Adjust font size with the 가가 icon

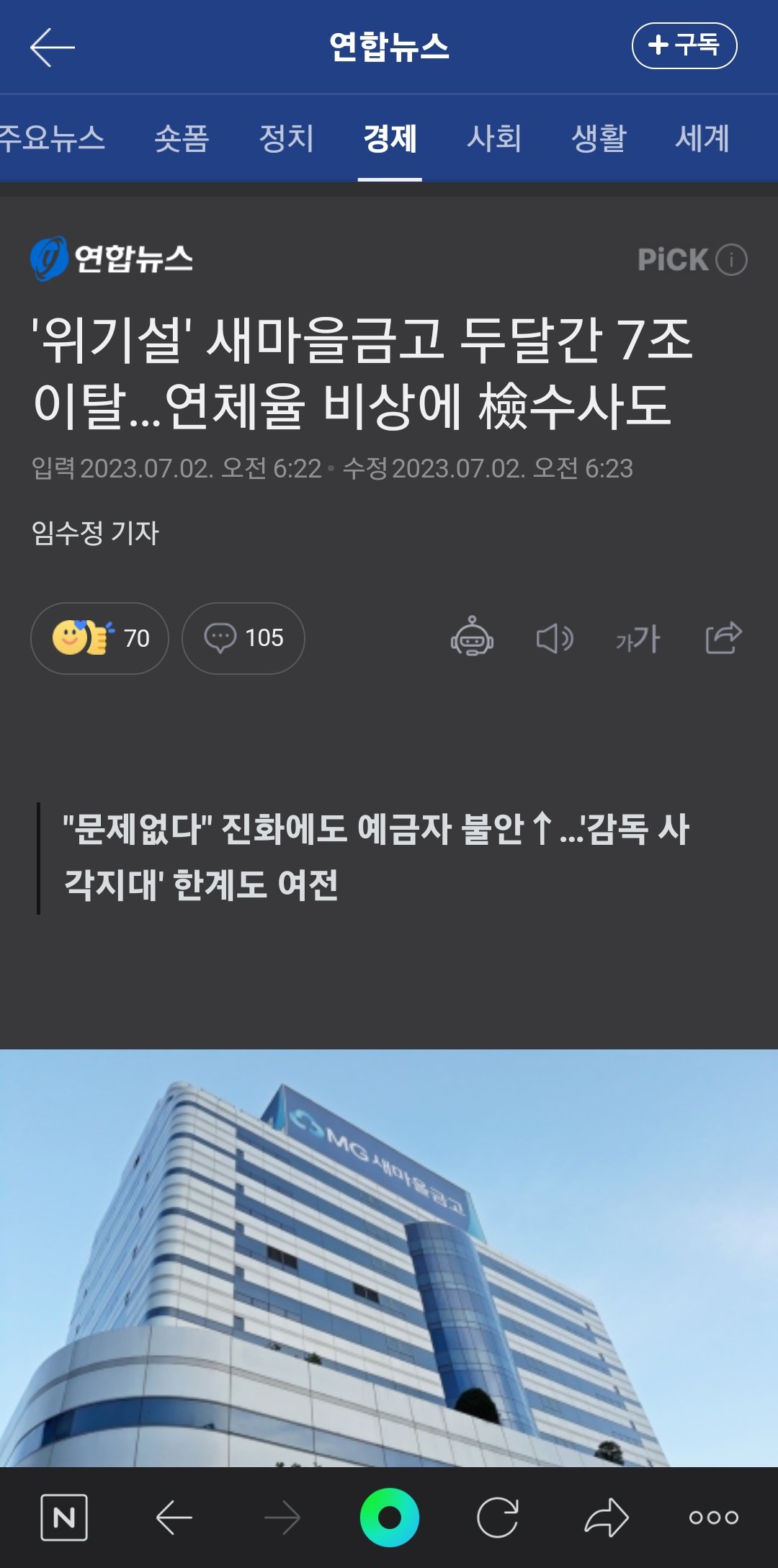click(638, 638)
